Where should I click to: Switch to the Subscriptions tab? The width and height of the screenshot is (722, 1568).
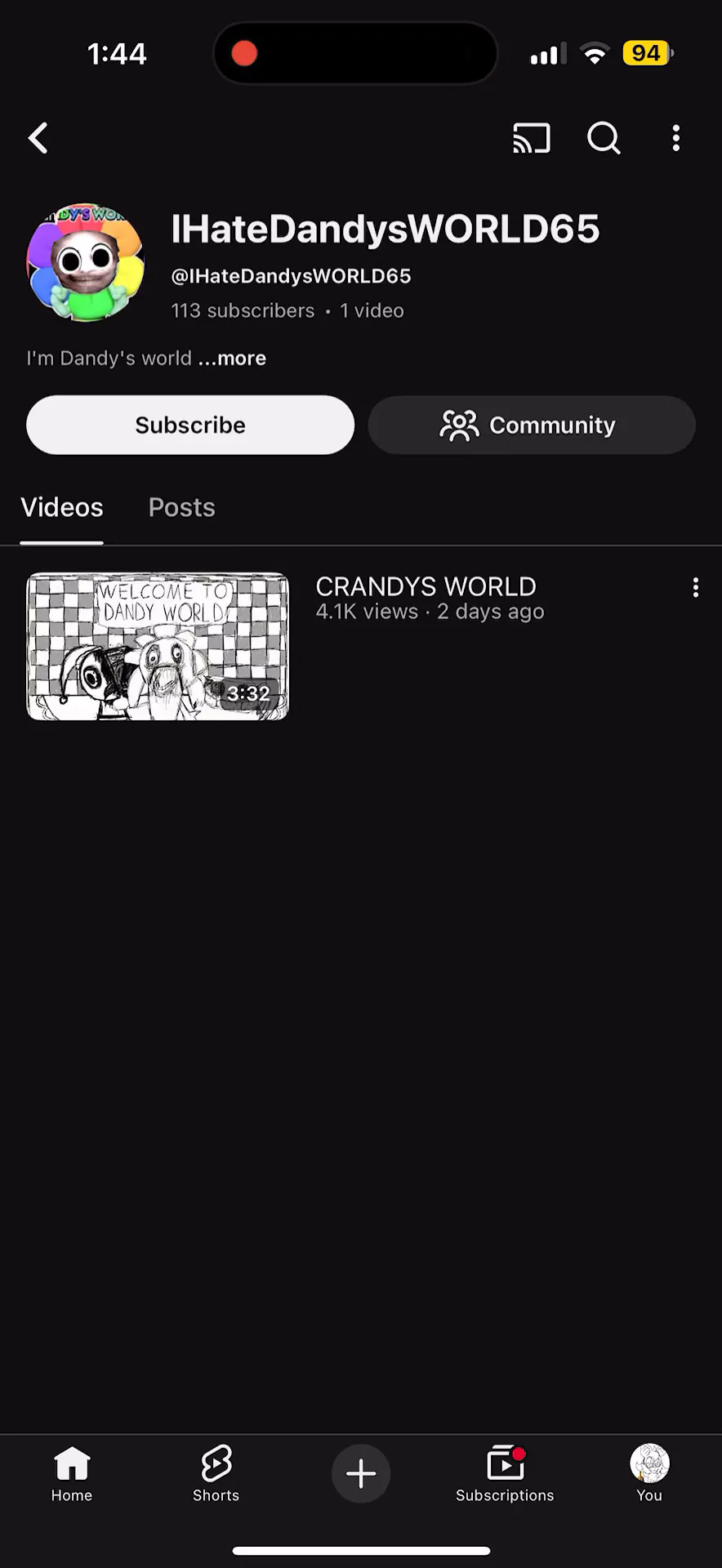(x=505, y=1473)
